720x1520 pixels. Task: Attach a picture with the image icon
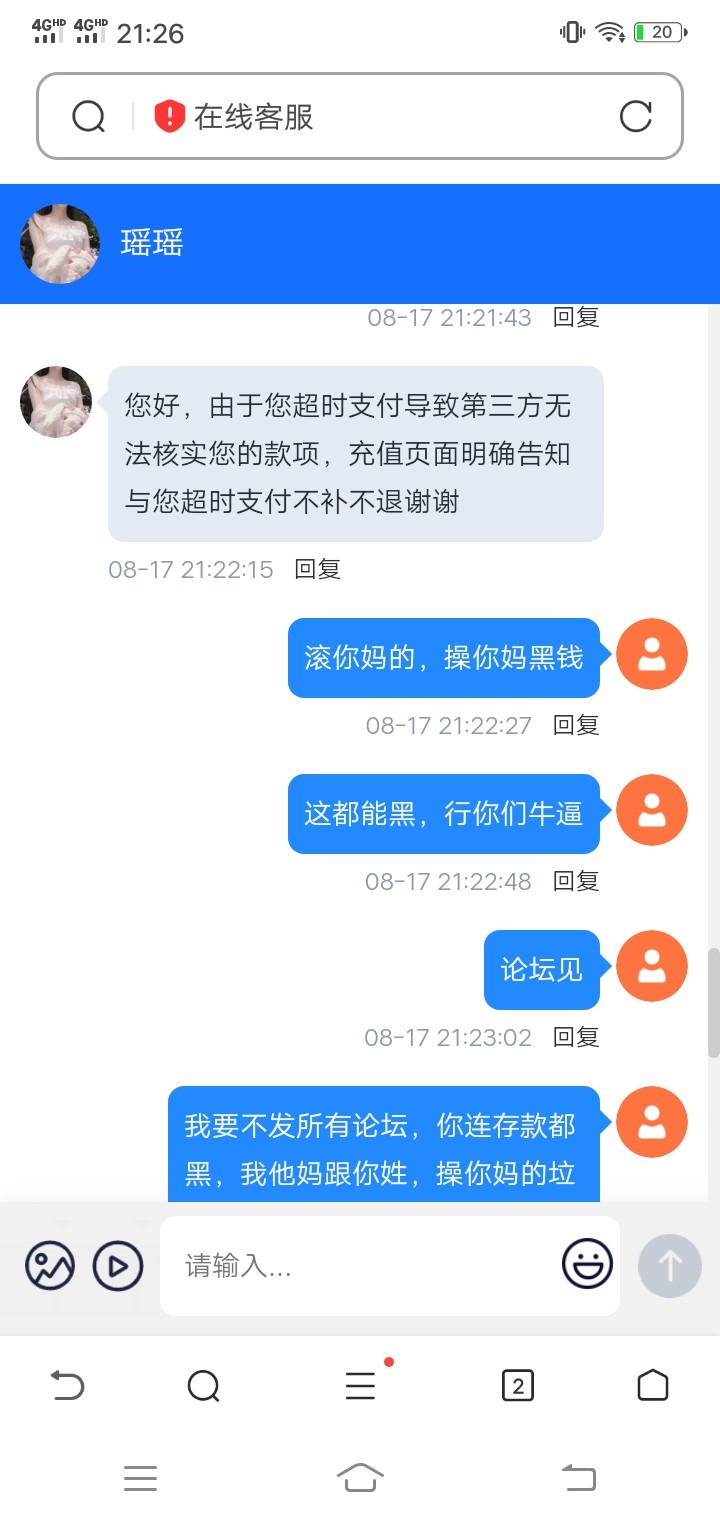[x=50, y=1266]
